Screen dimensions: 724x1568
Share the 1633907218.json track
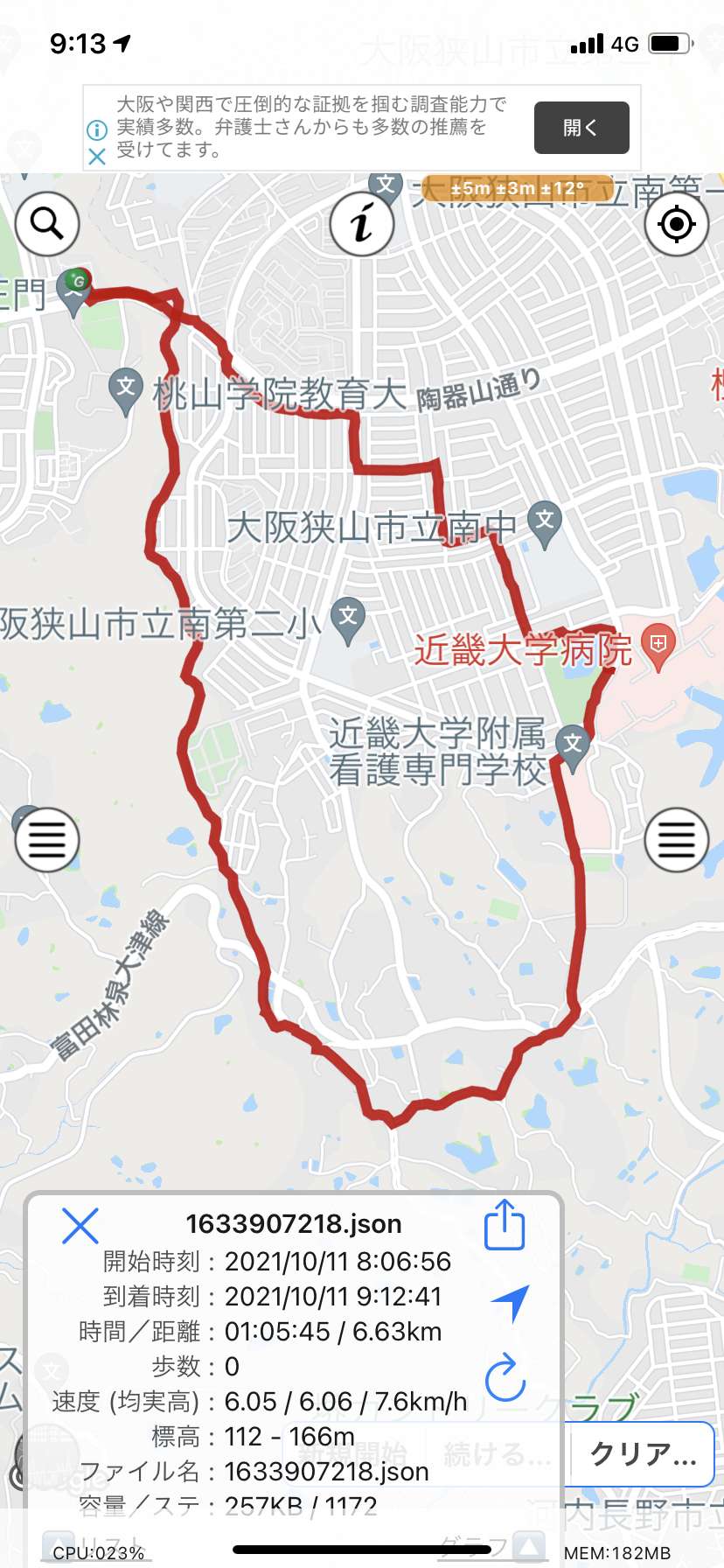tap(505, 1224)
